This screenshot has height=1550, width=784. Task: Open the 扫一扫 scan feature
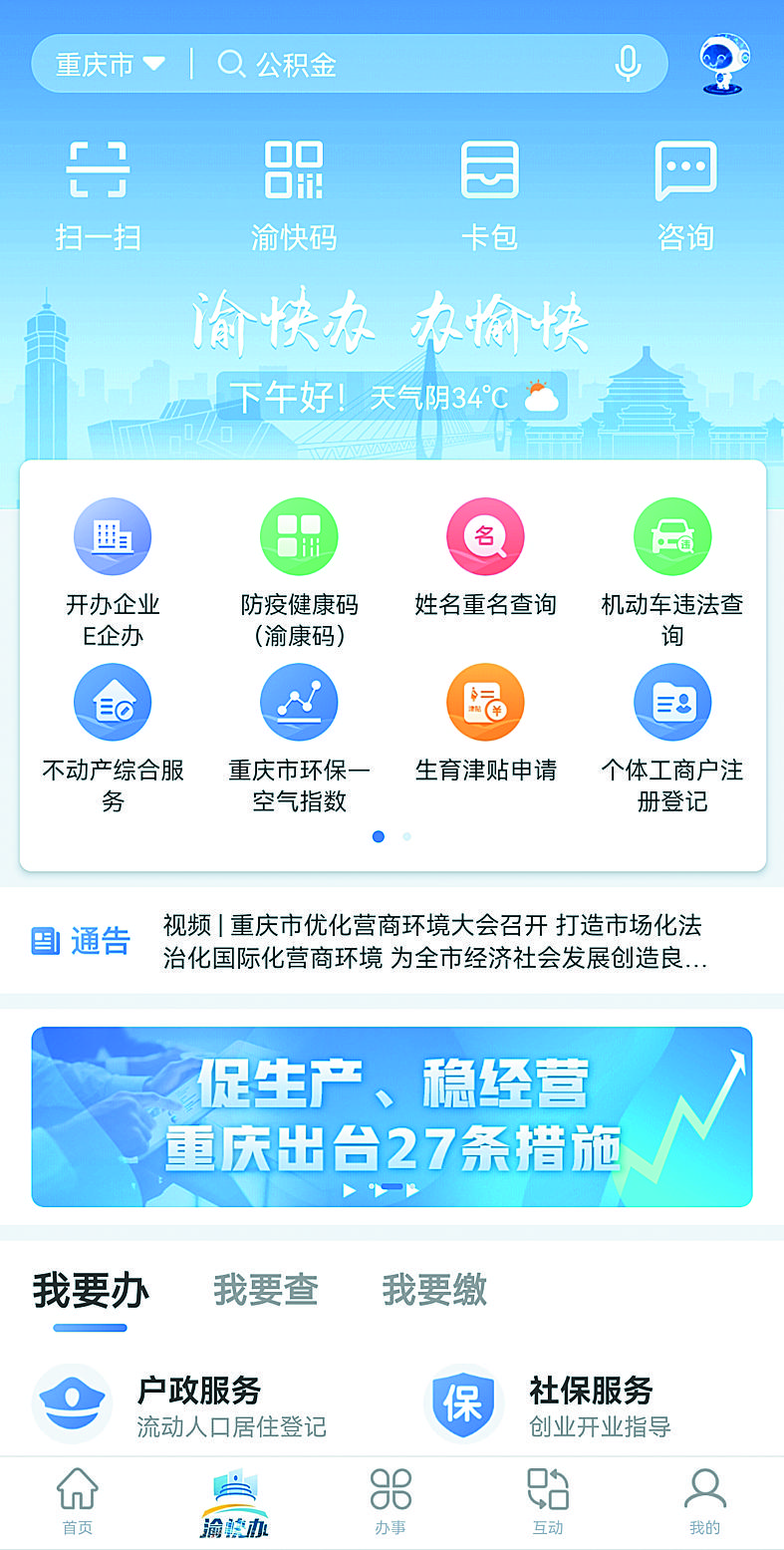97,189
